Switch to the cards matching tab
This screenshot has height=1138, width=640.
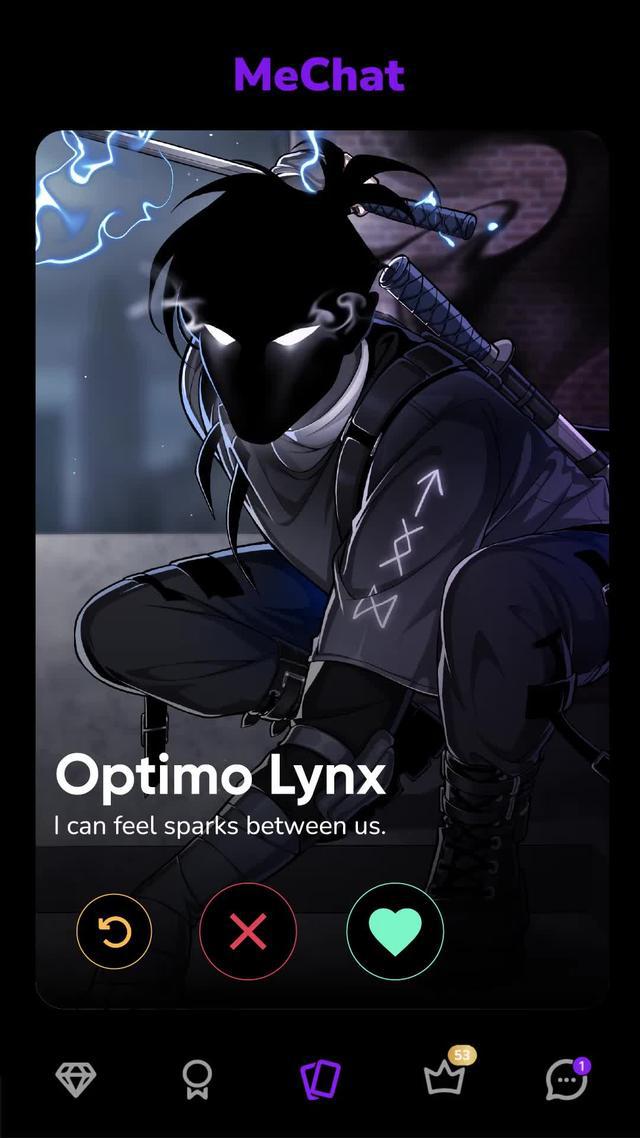320,1079
